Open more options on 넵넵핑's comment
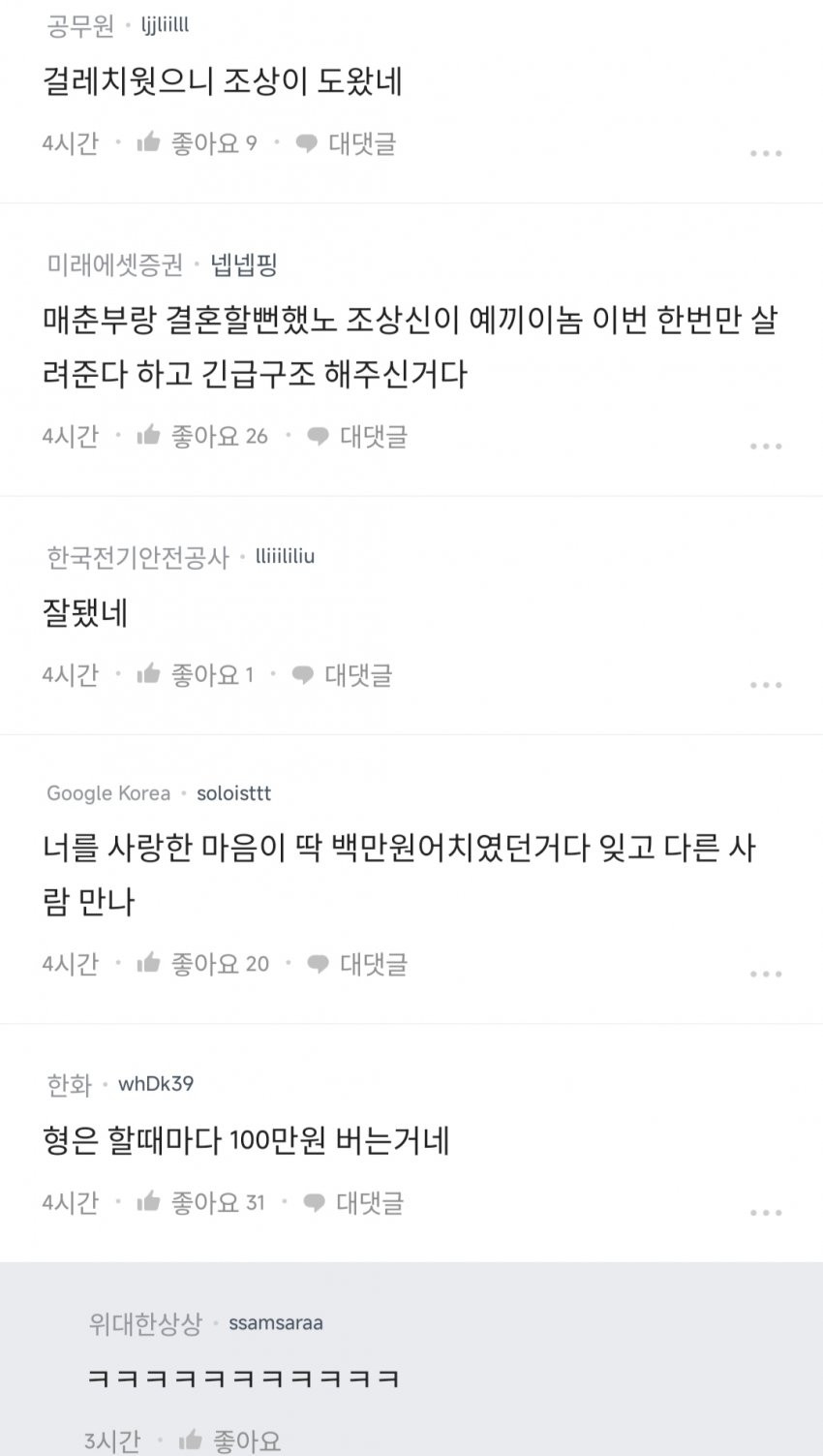823x1456 pixels. tap(765, 447)
